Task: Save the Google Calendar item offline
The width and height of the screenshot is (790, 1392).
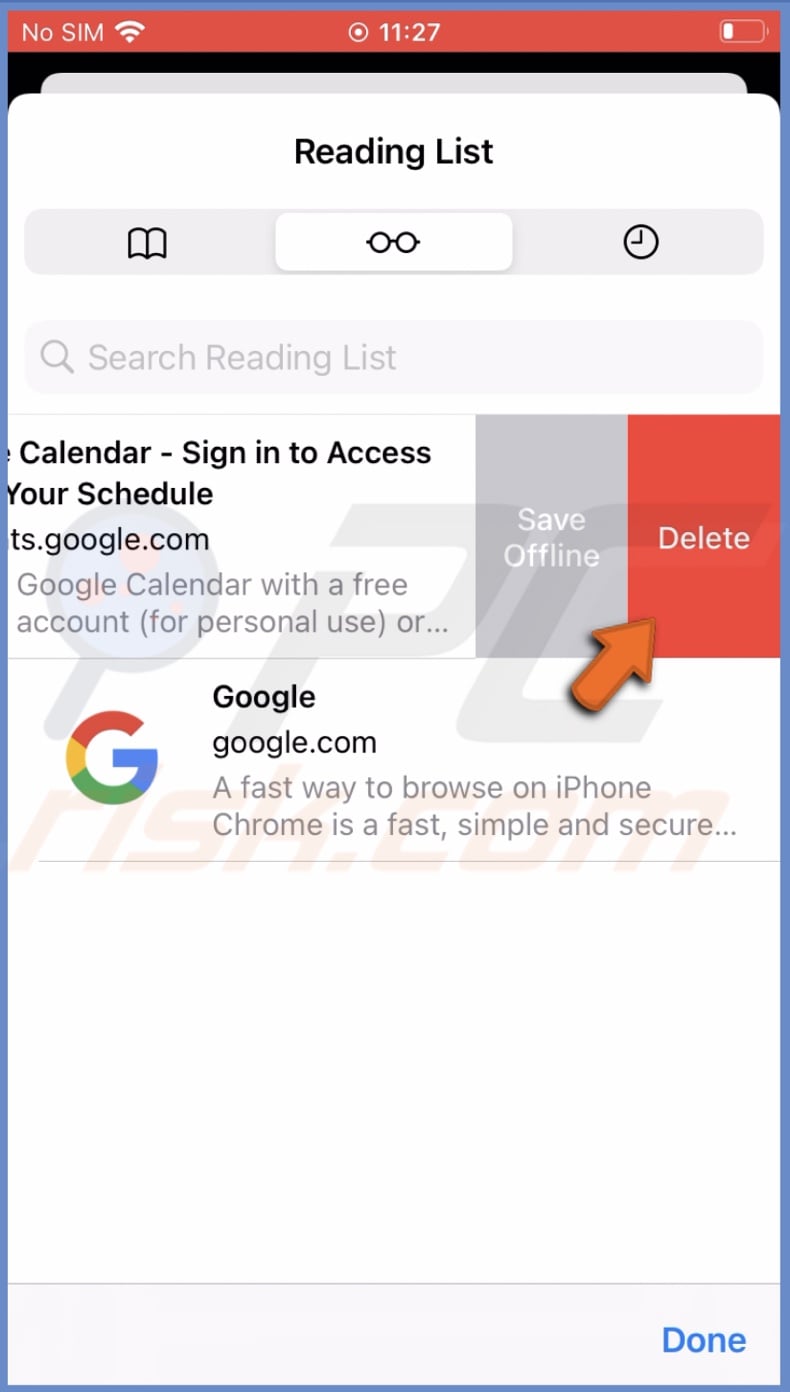Action: (551, 537)
